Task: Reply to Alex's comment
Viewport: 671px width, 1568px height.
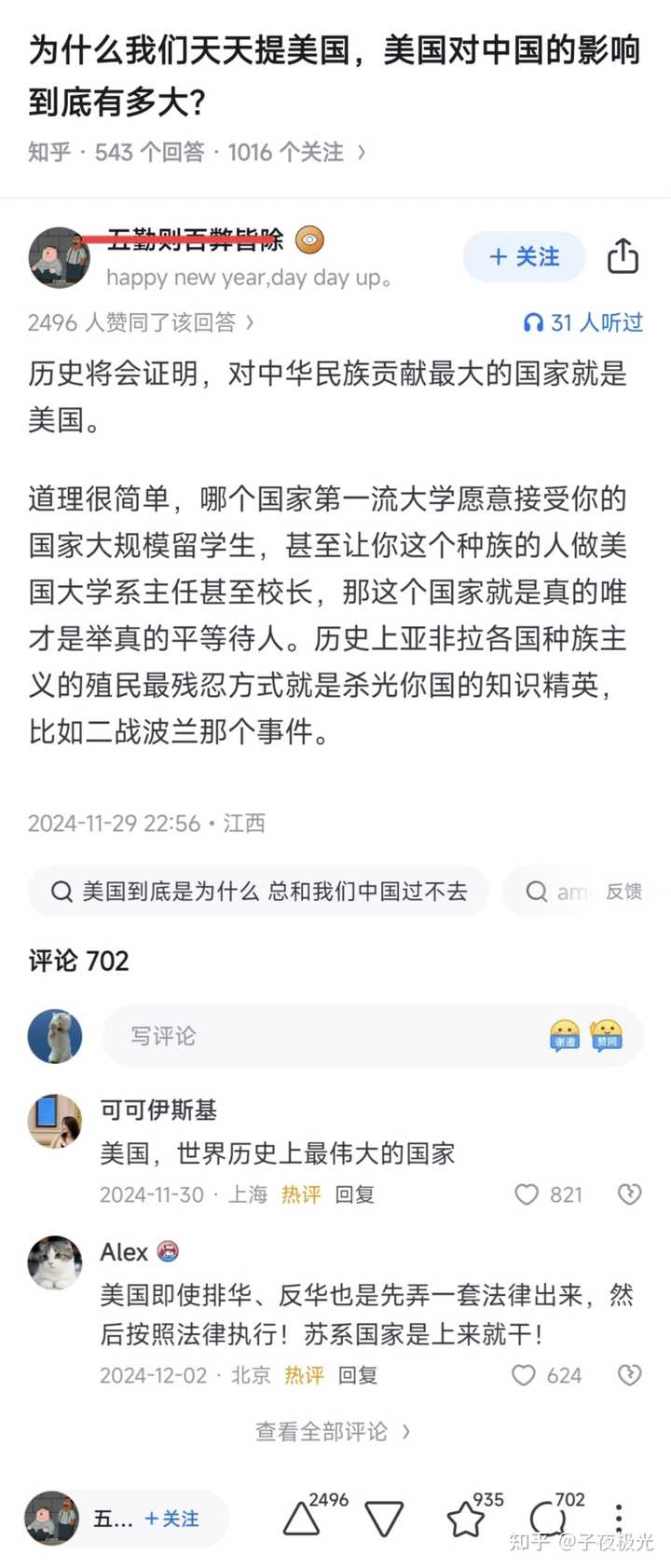Action: point(358,1375)
